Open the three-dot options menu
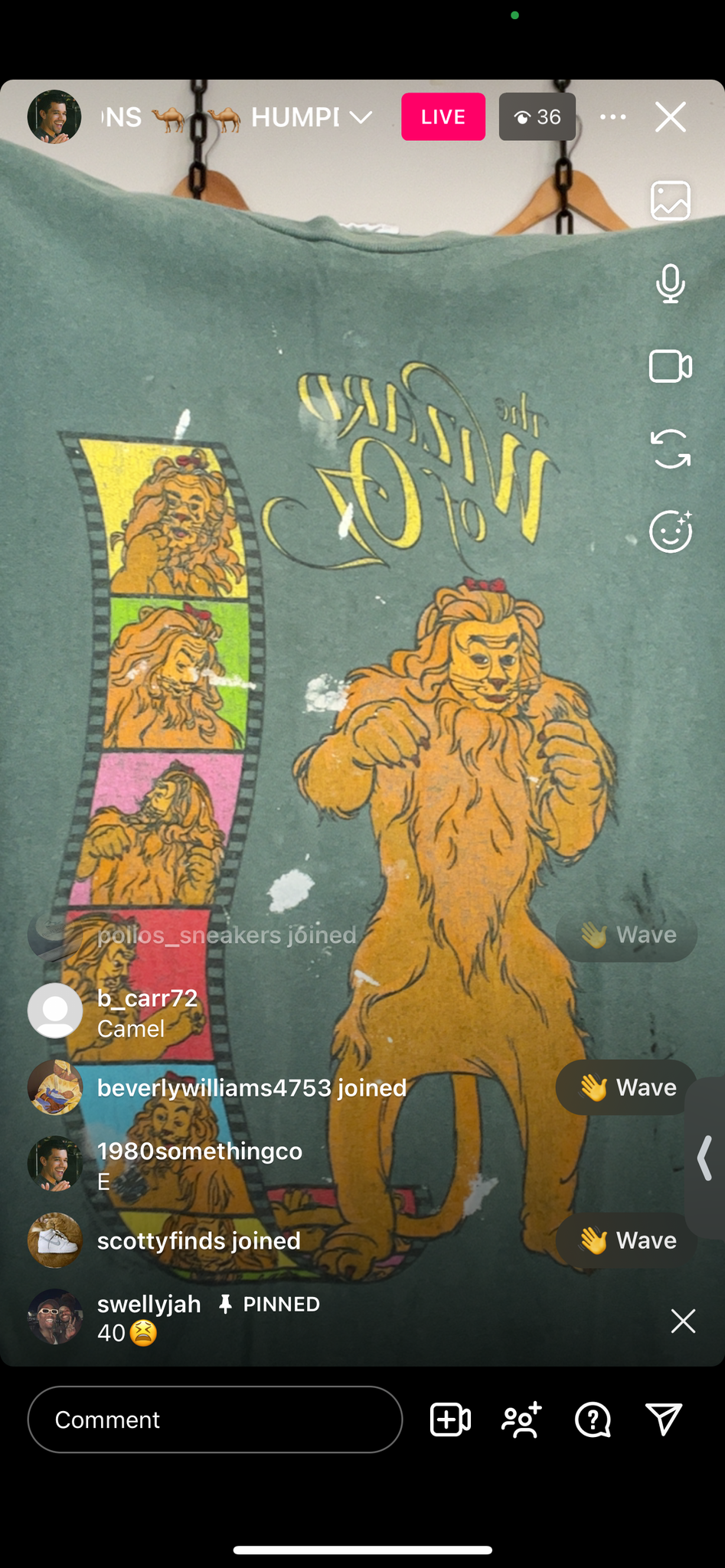The height and width of the screenshot is (1568, 725). point(613,117)
